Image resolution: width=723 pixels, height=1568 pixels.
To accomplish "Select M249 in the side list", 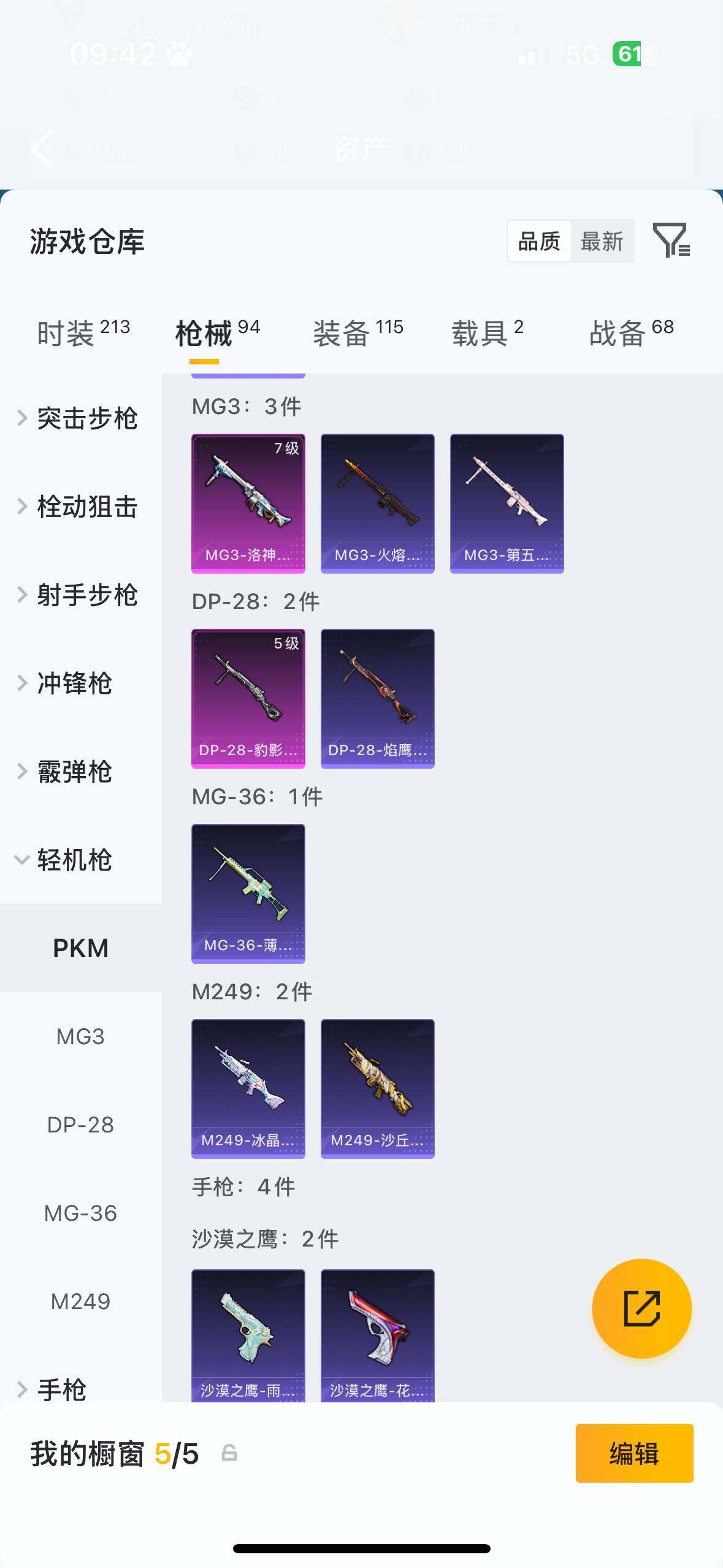I will click(80, 1302).
